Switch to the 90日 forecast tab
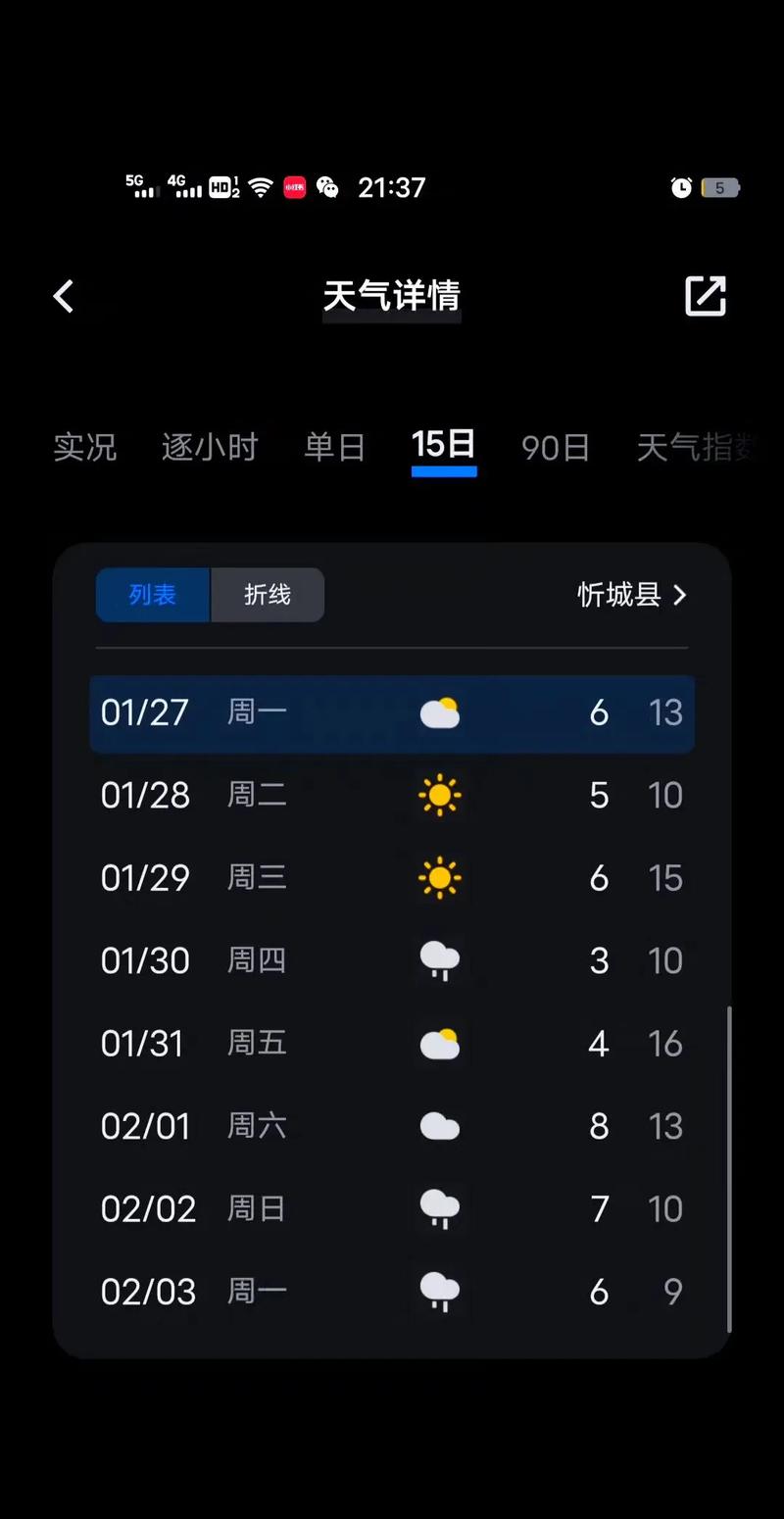This screenshot has width=784, height=1519. 555,448
